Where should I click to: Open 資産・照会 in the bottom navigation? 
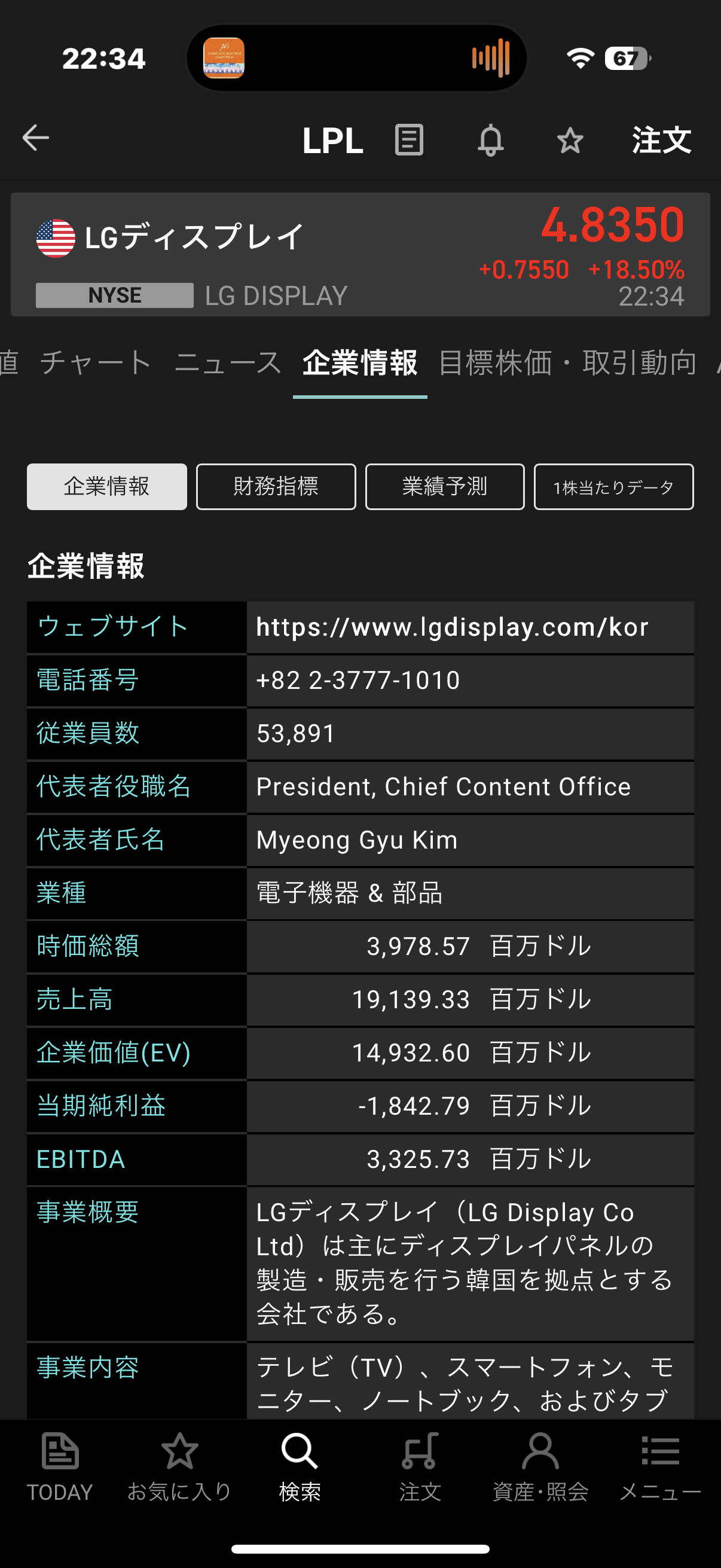click(x=540, y=1467)
